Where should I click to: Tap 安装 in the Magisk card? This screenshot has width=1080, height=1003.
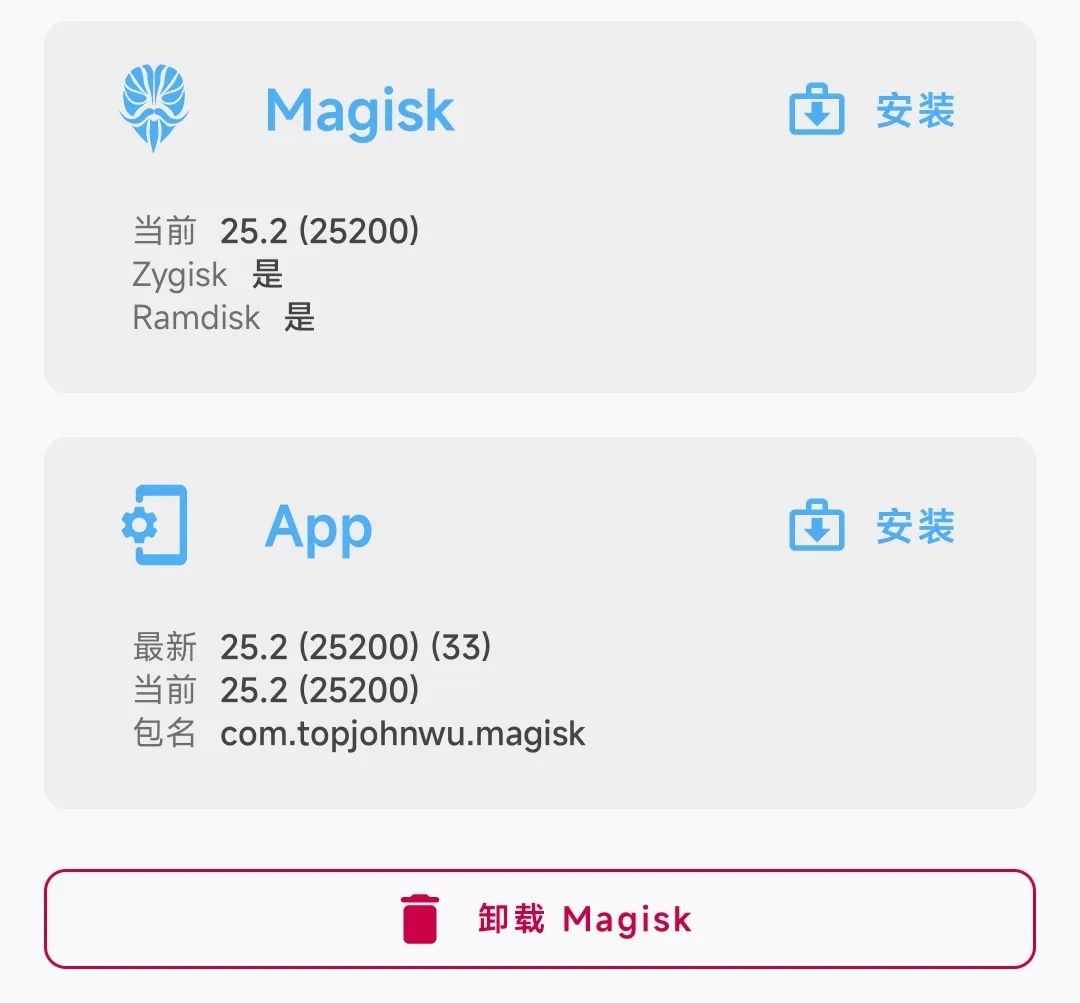(872, 110)
